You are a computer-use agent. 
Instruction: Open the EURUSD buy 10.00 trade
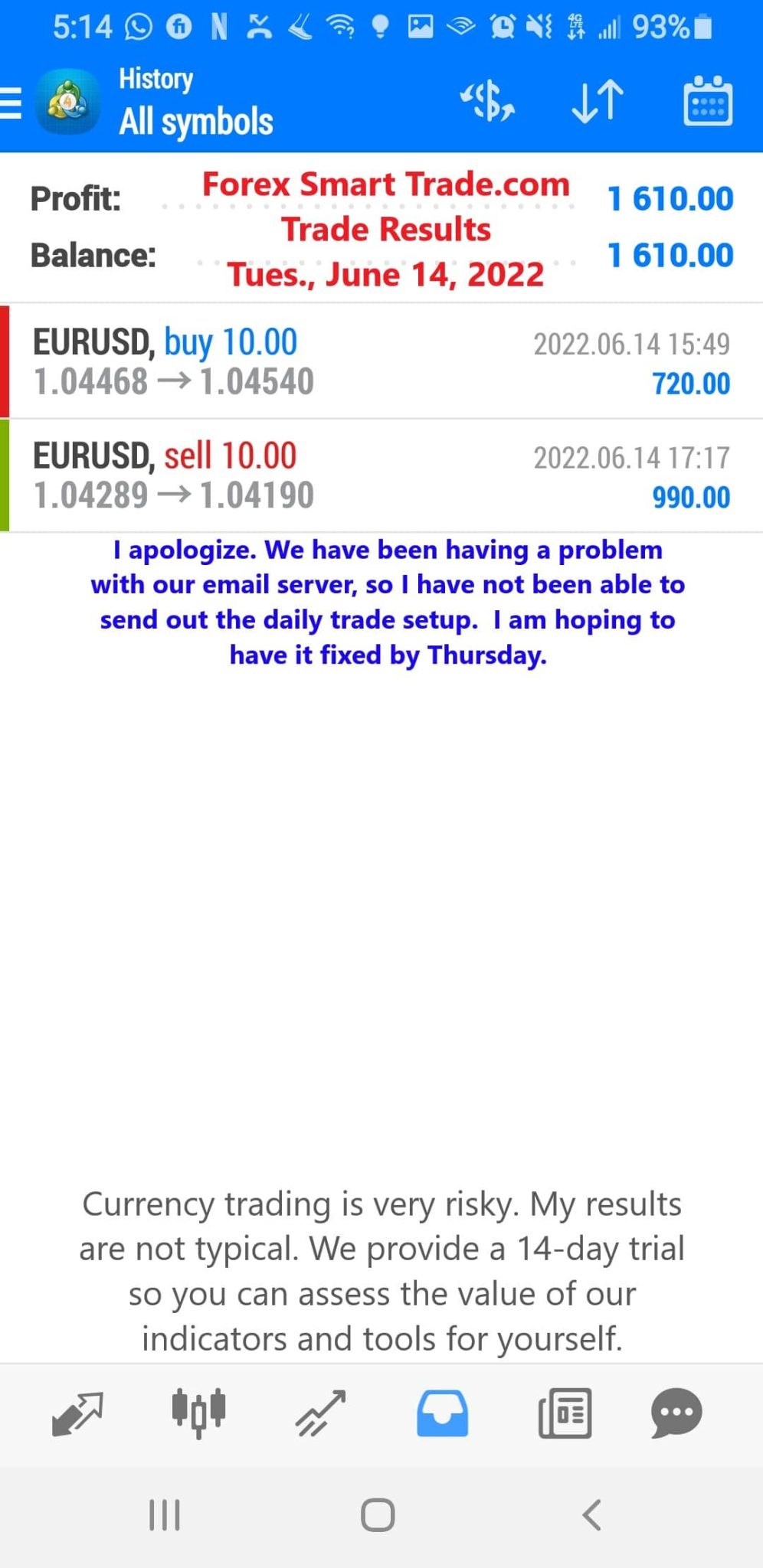click(381, 362)
